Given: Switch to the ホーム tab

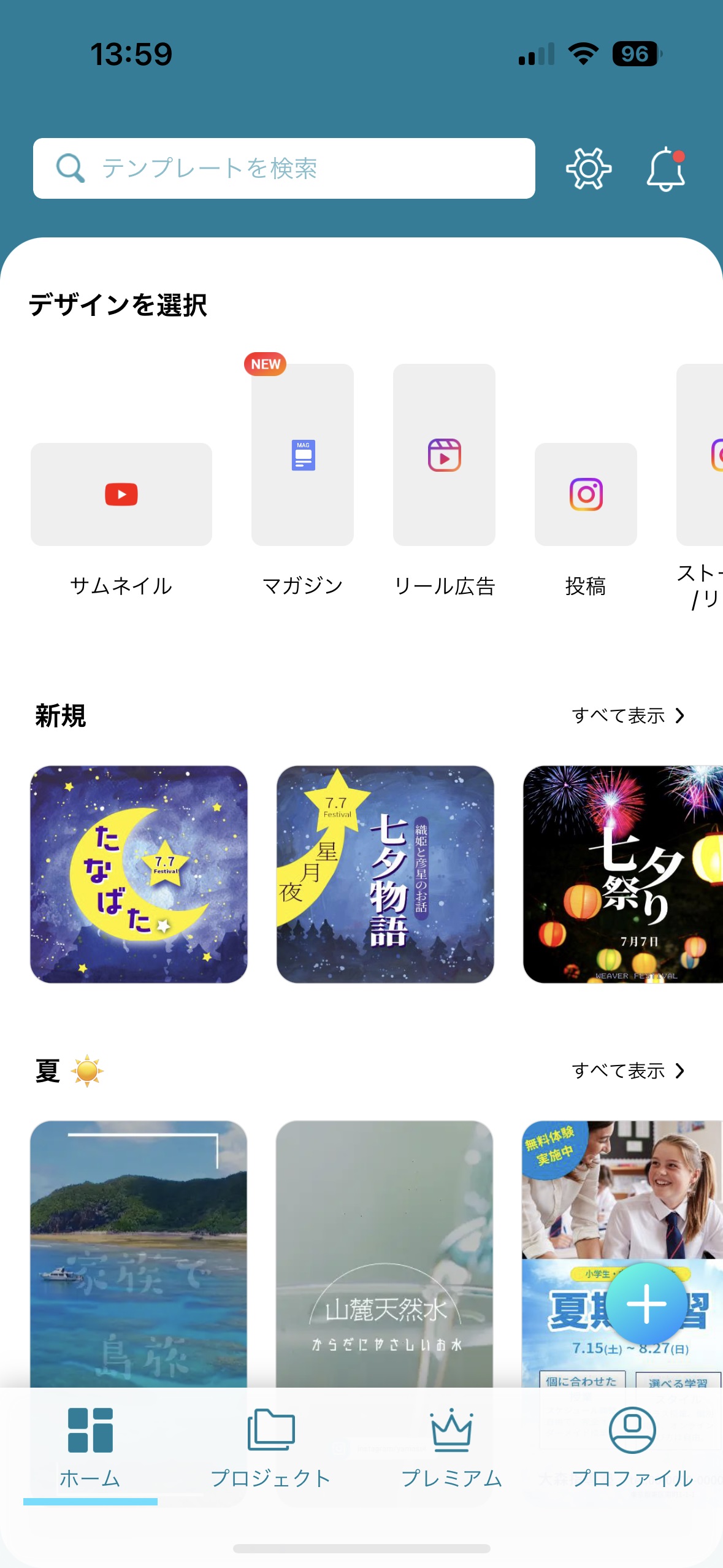Looking at the screenshot, I should 90,1448.
